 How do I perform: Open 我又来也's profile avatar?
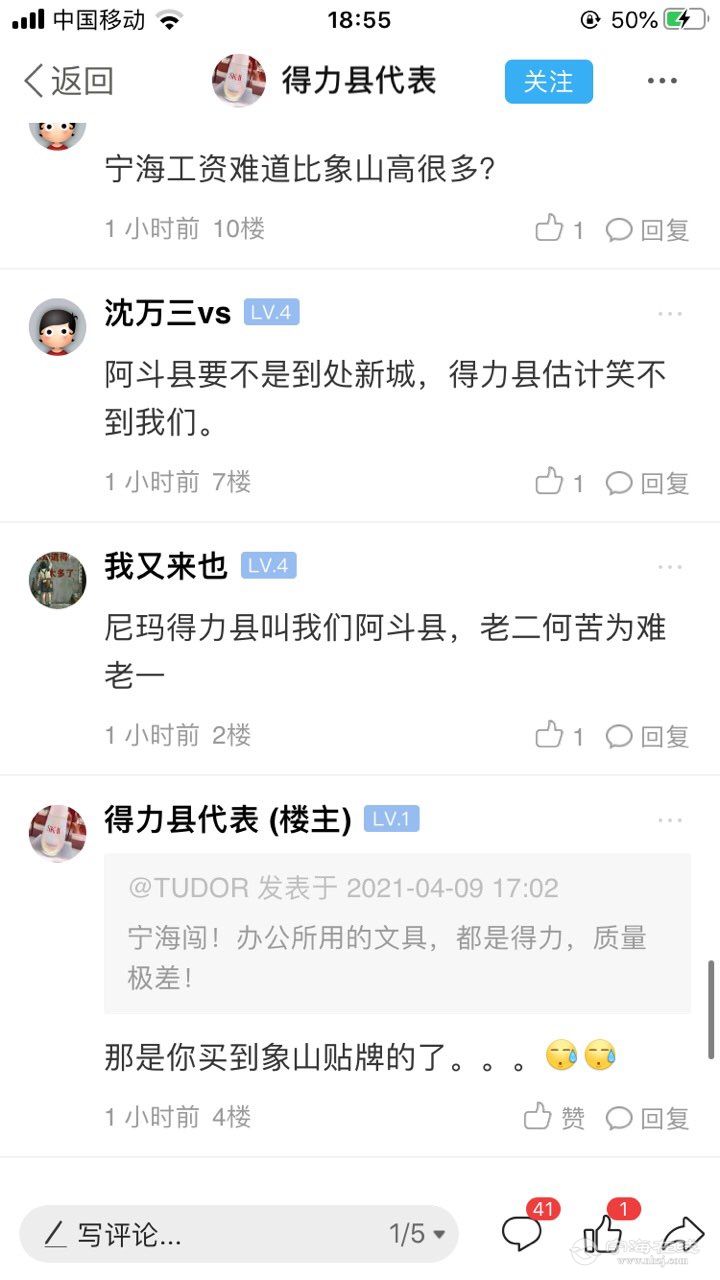pos(57,579)
